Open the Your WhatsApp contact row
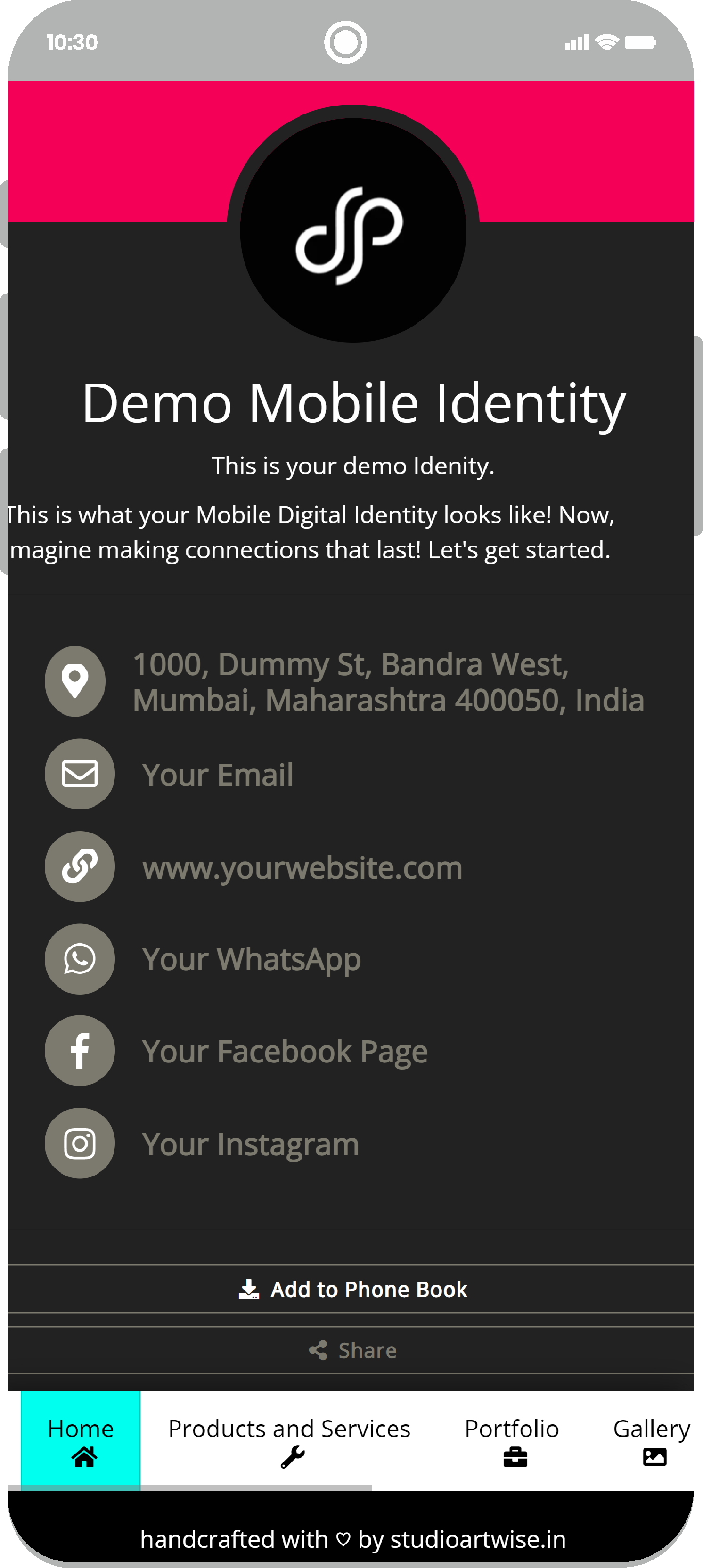 251,959
